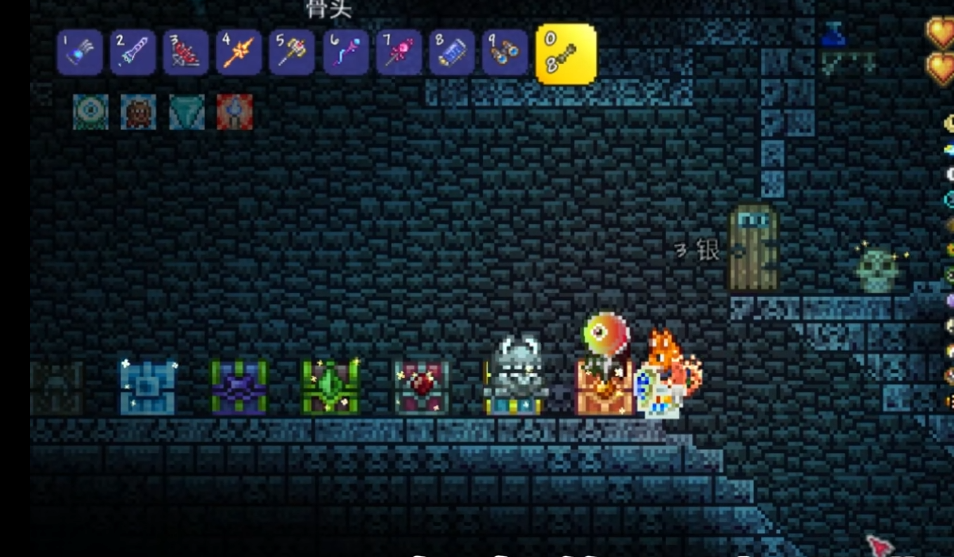The width and height of the screenshot is (954, 557).
Task: Select the pink staff in slot 7
Action: (398, 52)
